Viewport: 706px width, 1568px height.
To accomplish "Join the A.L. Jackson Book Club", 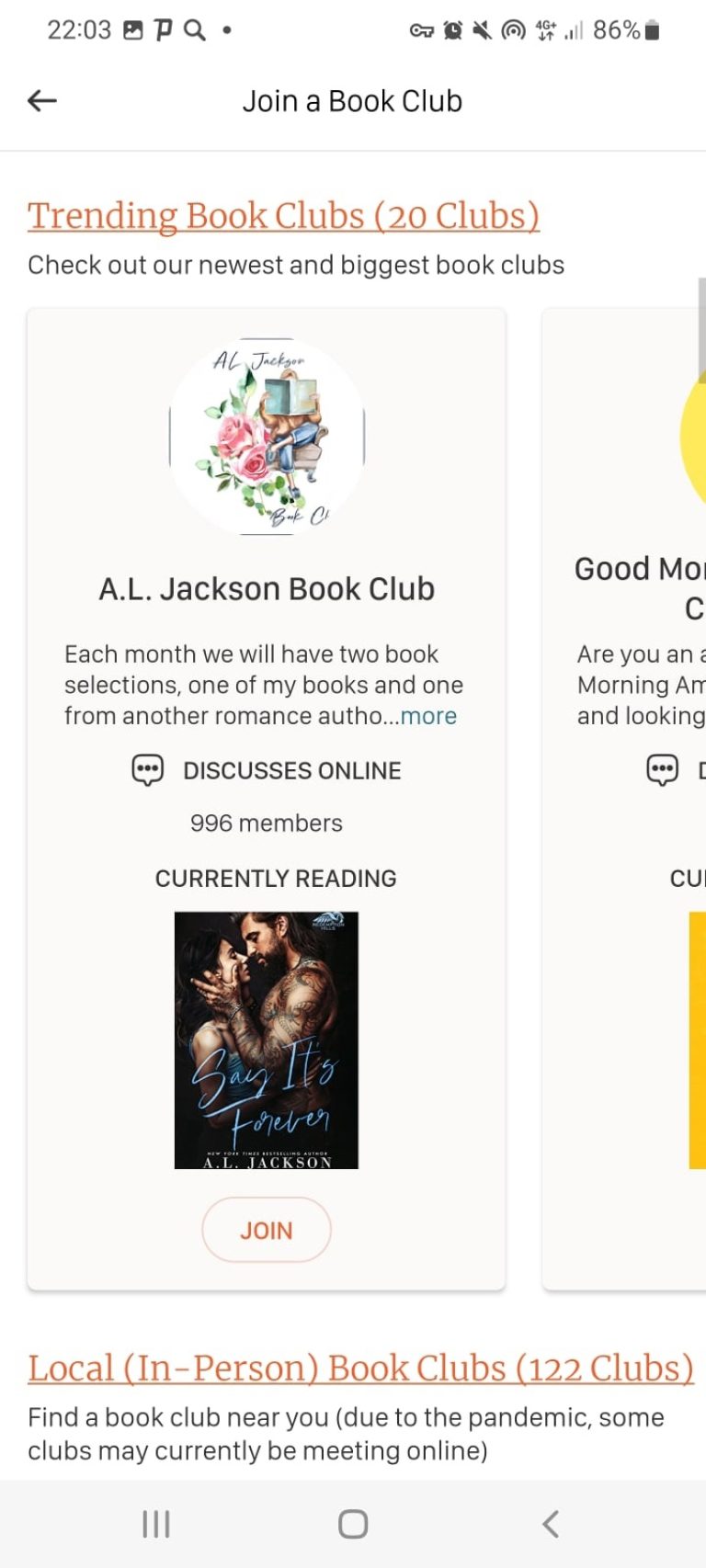I will click(x=267, y=1229).
